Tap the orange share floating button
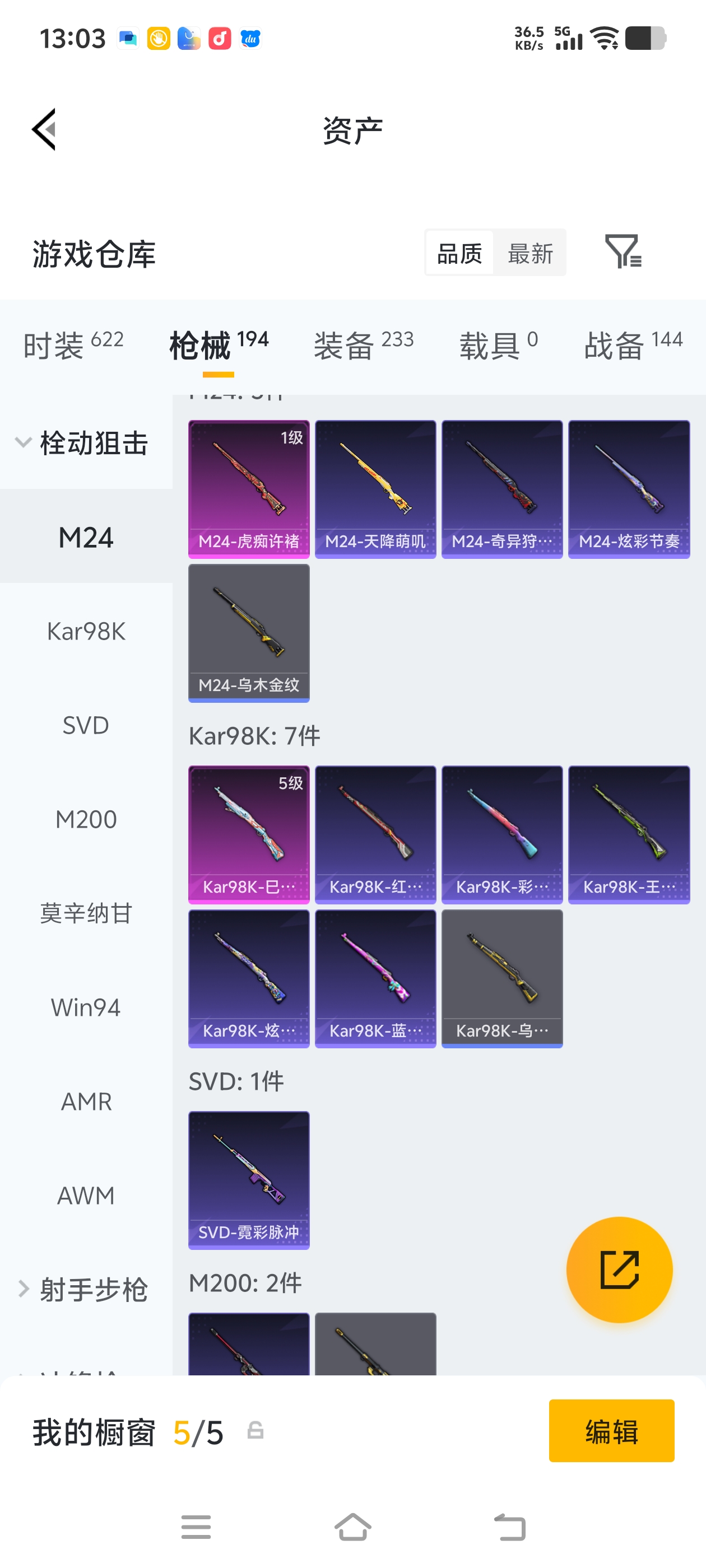This screenshot has width=706, height=1568. pos(619,1269)
